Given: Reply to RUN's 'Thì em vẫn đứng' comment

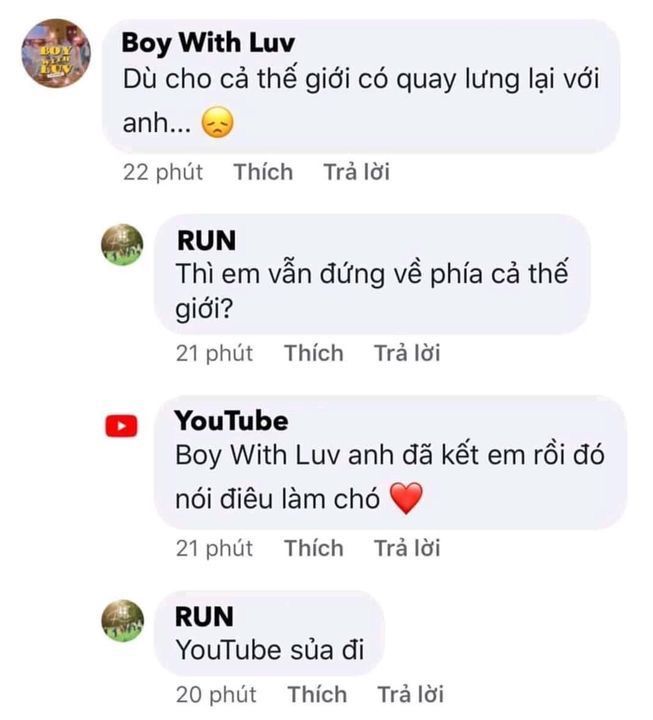Looking at the screenshot, I should tap(407, 353).
